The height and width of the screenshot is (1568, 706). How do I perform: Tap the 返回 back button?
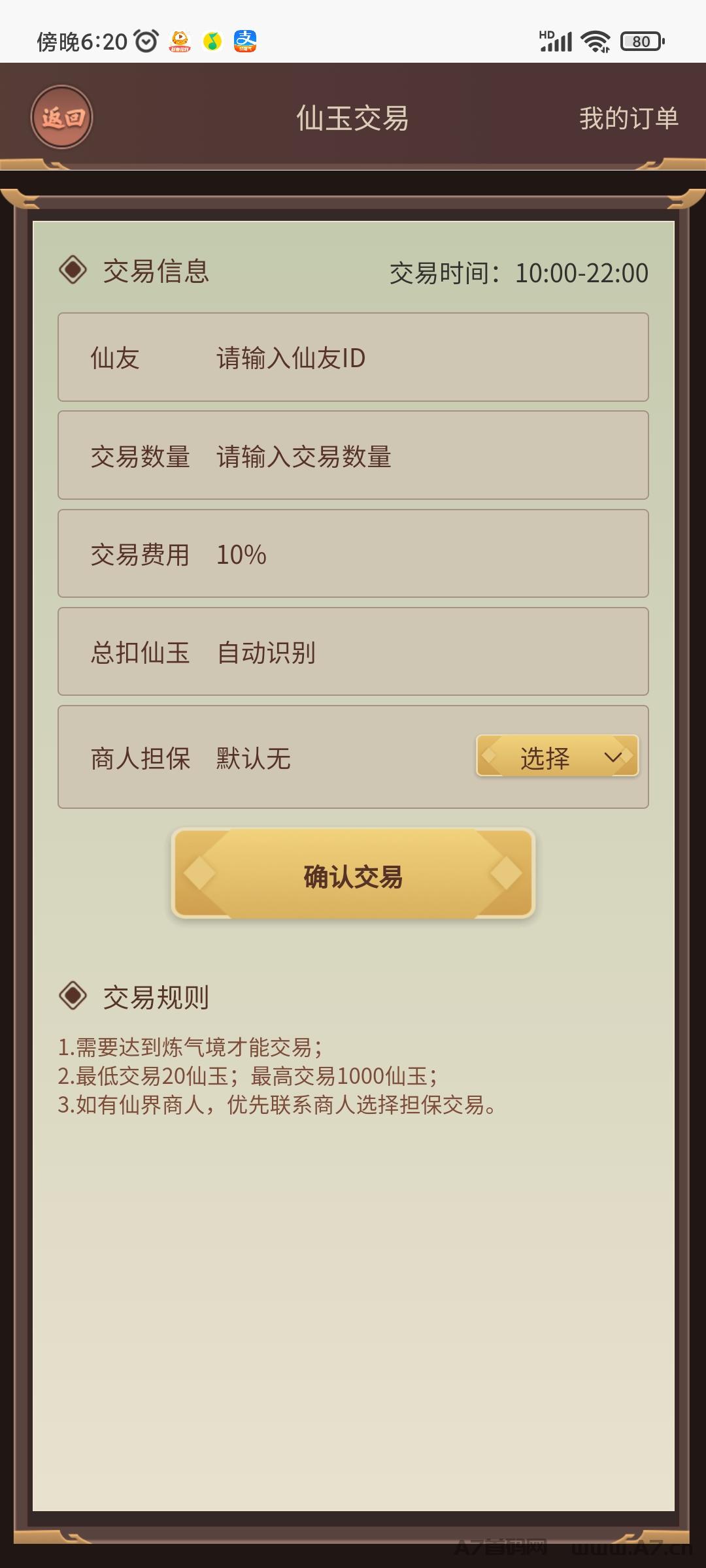(x=62, y=118)
